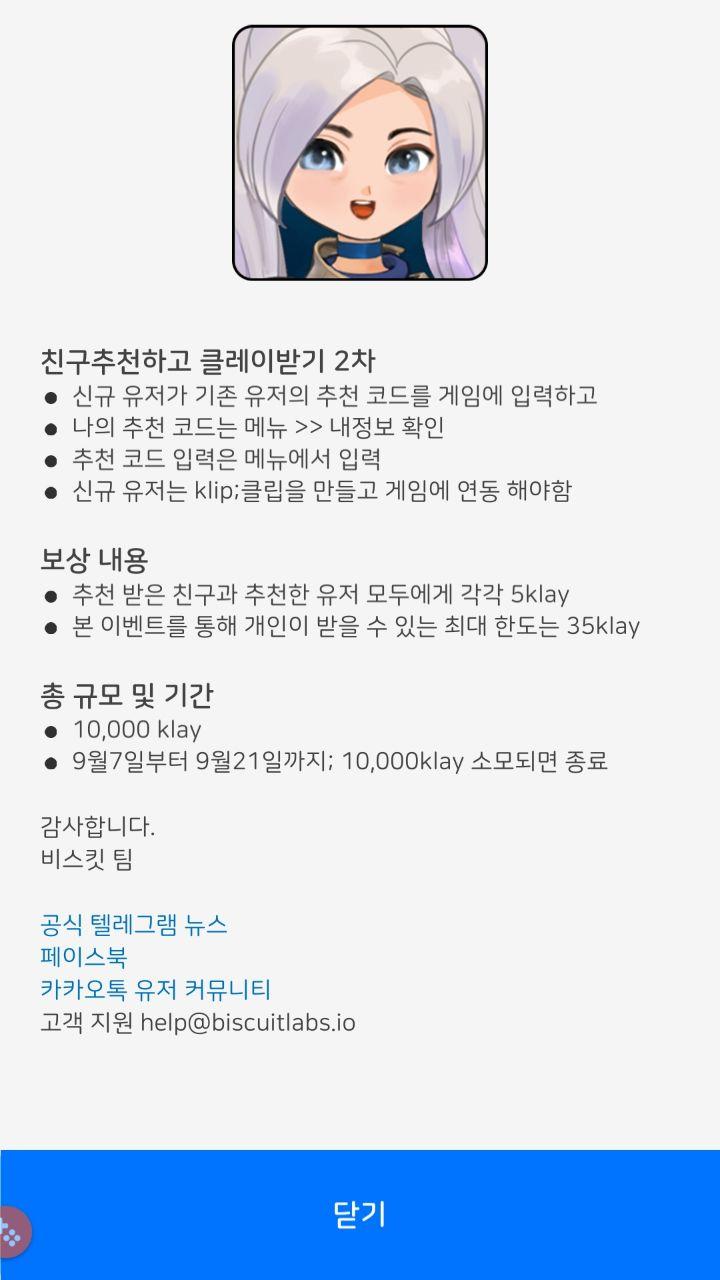Viewport: 720px width, 1280px height.
Task: Open the 공식 텔레그램 뉴스 link
Action: coord(134,924)
